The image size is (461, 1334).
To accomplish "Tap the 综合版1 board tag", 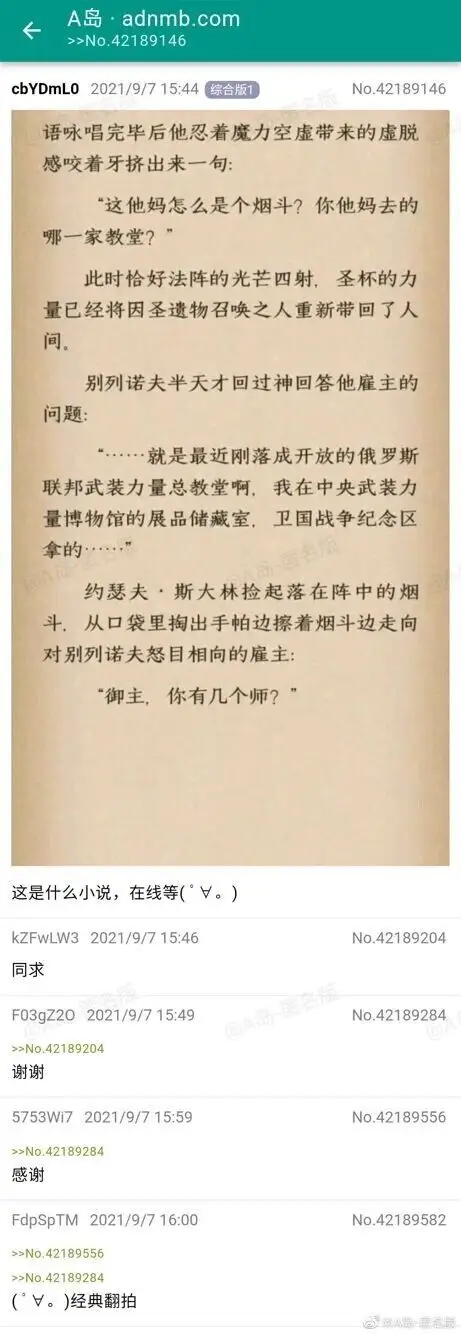I will tap(232, 90).
